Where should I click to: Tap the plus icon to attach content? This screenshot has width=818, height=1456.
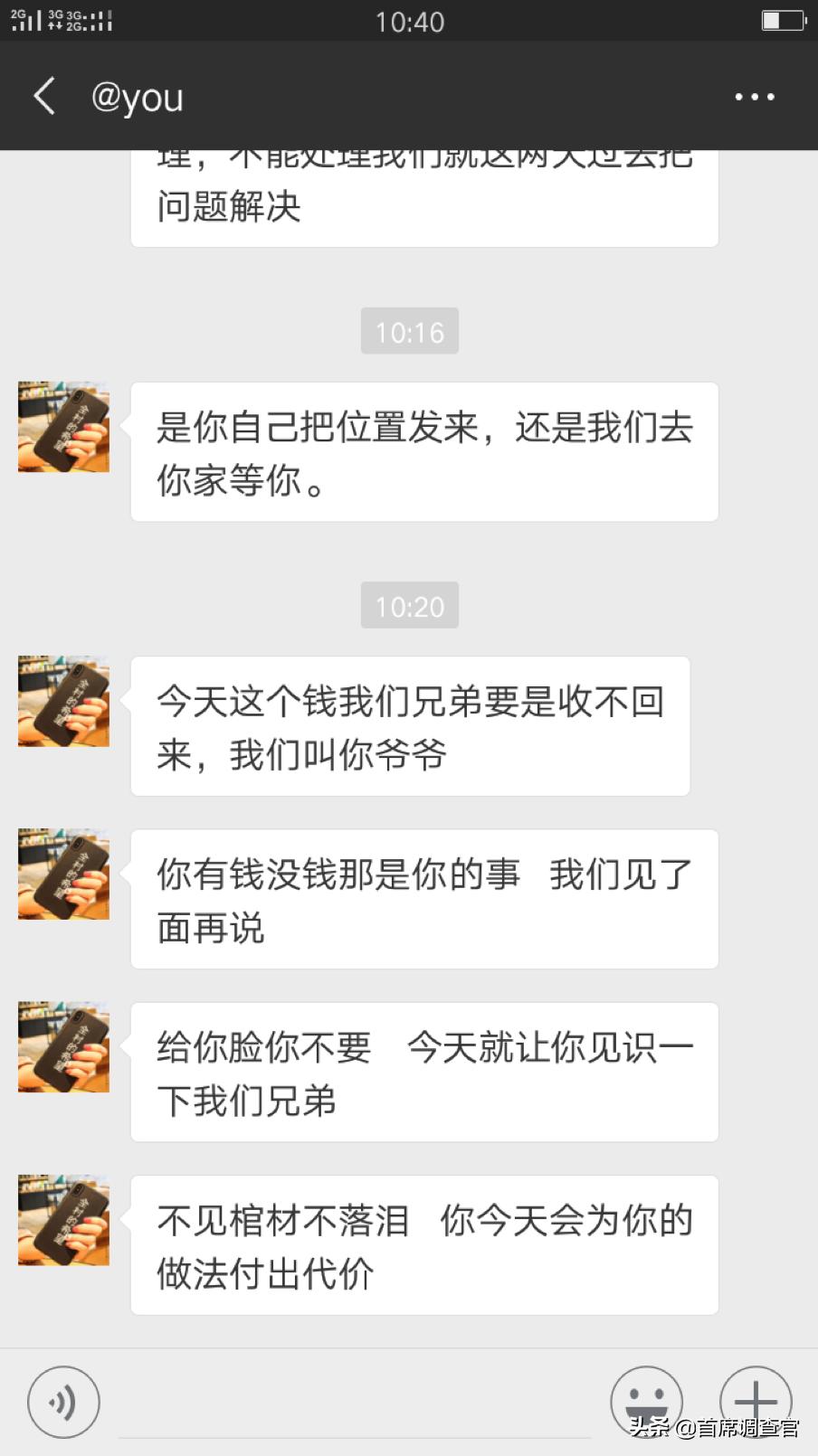pyautogui.click(x=756, y=1400)
